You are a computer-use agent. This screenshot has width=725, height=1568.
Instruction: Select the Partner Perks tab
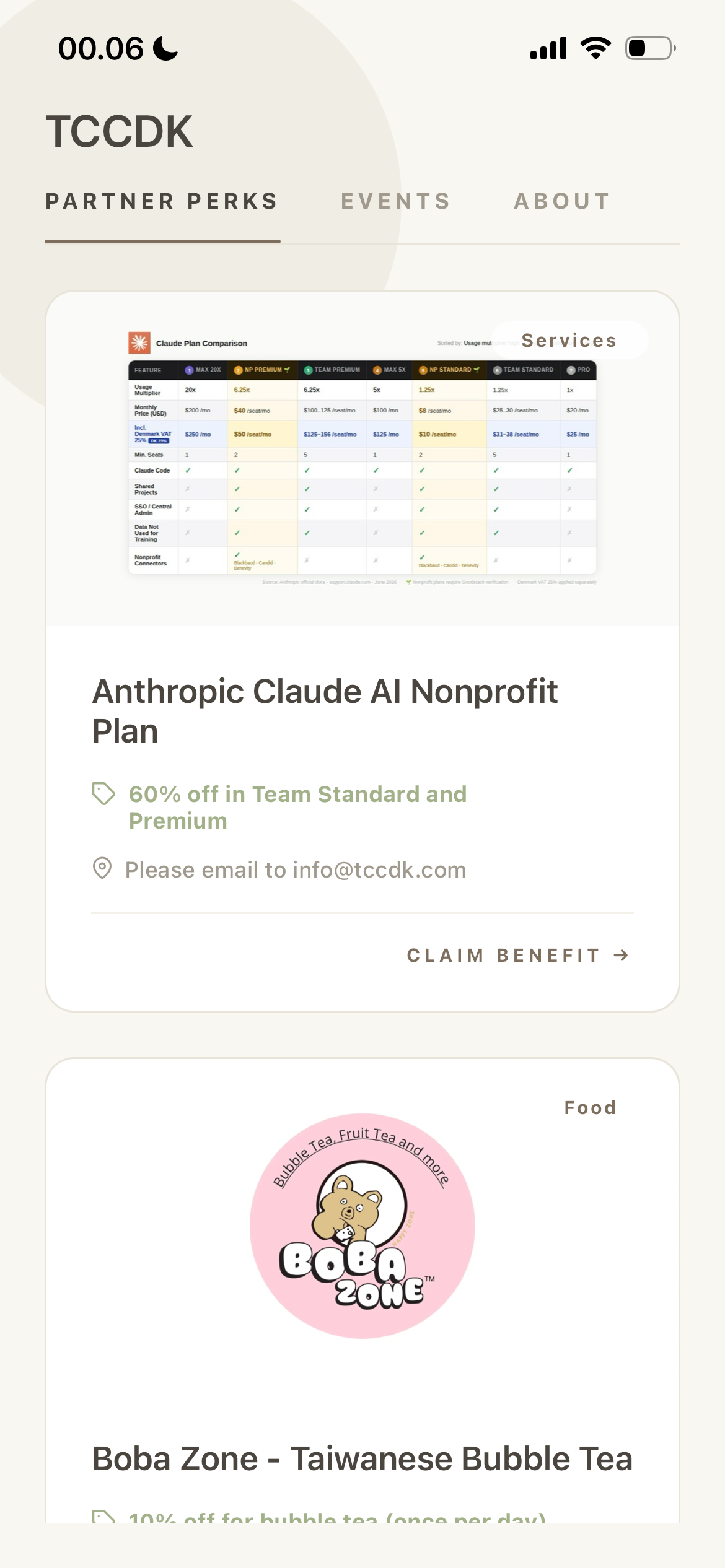162,201
